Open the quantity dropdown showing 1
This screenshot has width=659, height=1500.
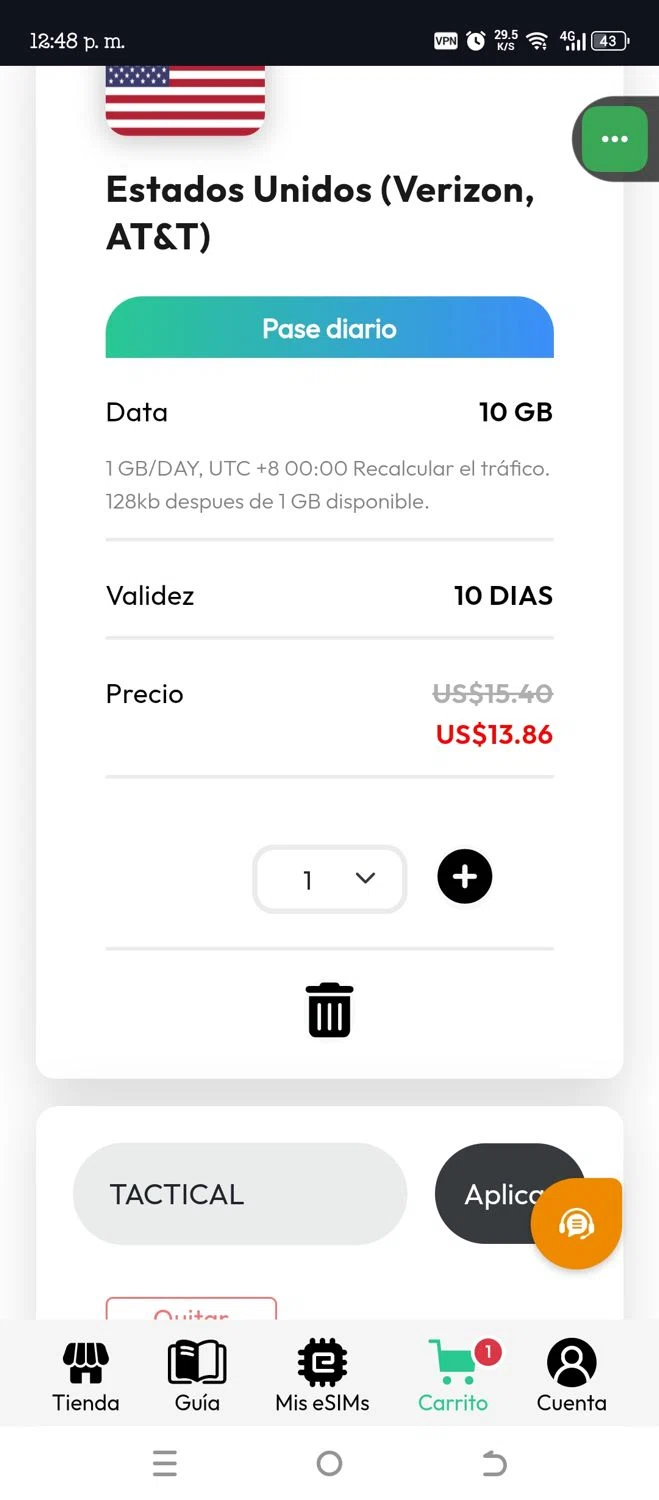click(330, 879)
